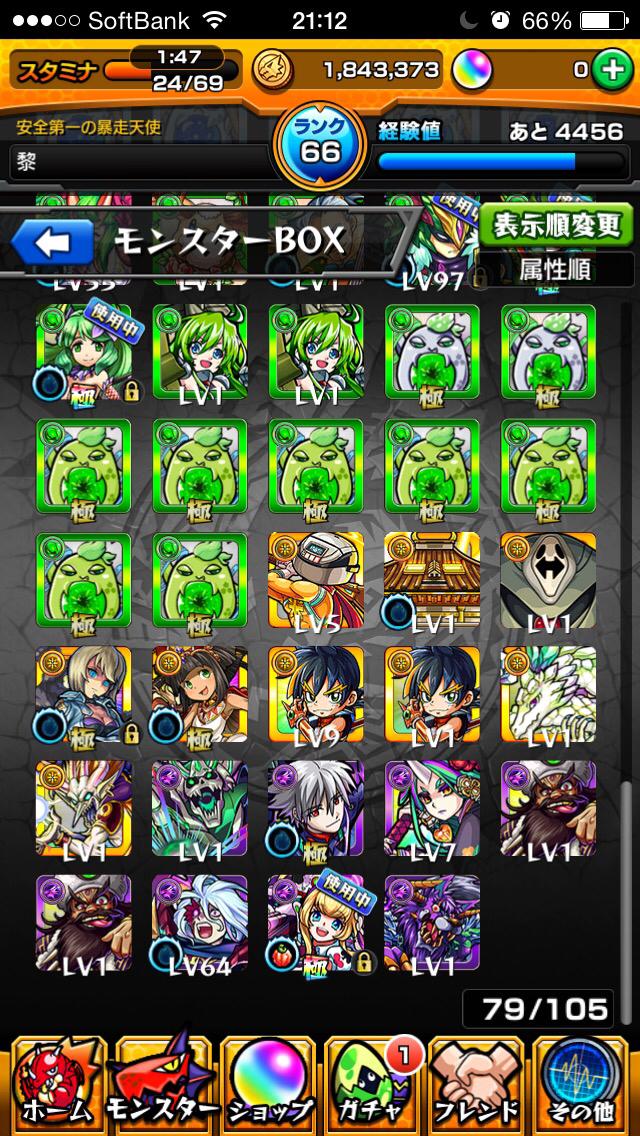The image size is (640, 1136).
Task: Tap the 表示順変更 sort order button
Action: [555, 224]
